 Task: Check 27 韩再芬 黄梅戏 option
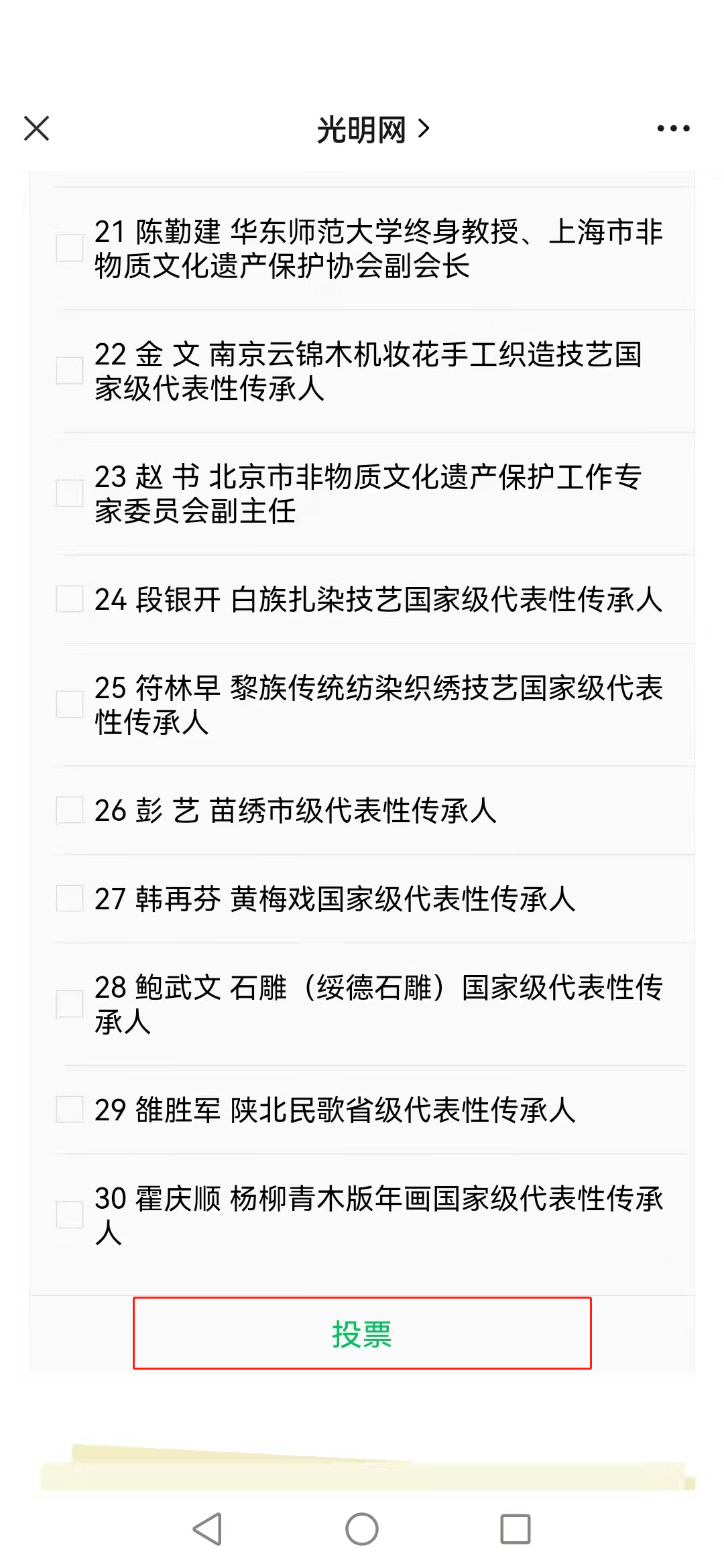tap(70, 899)
